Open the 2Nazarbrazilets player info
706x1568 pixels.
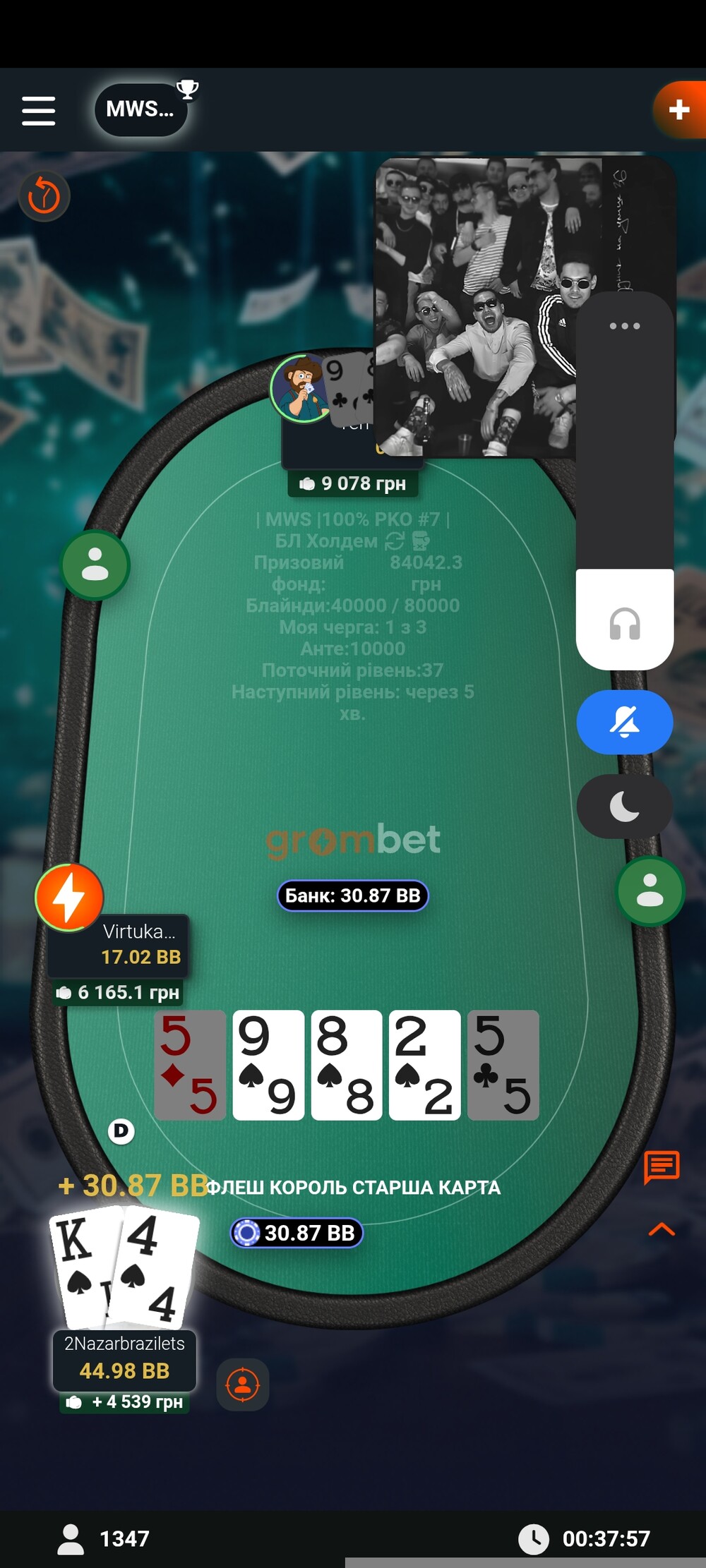click(124, 1358)
